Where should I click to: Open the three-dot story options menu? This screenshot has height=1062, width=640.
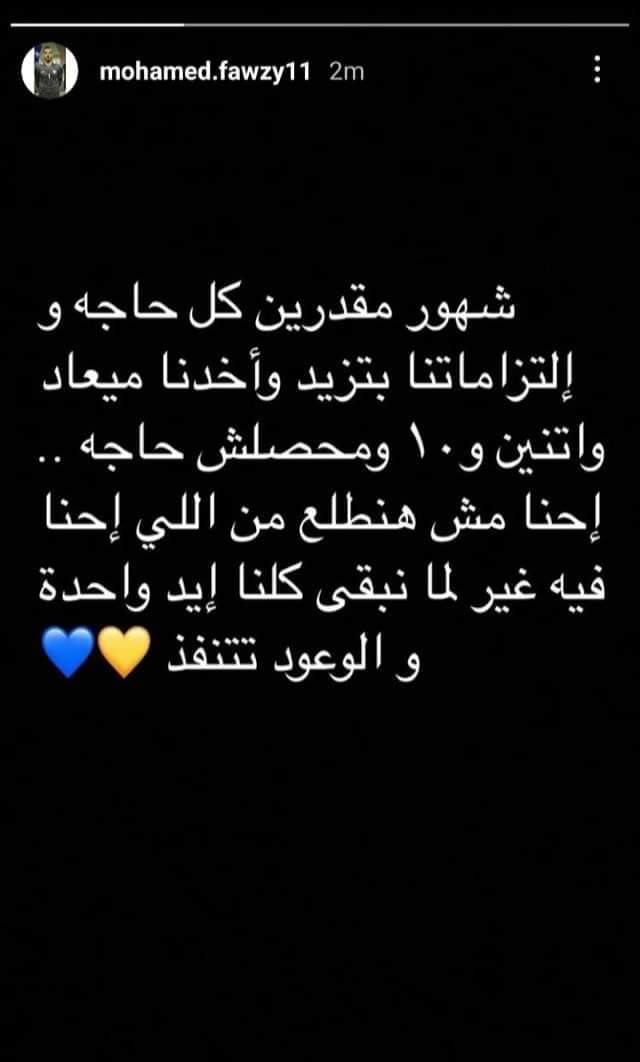[597, 70]
